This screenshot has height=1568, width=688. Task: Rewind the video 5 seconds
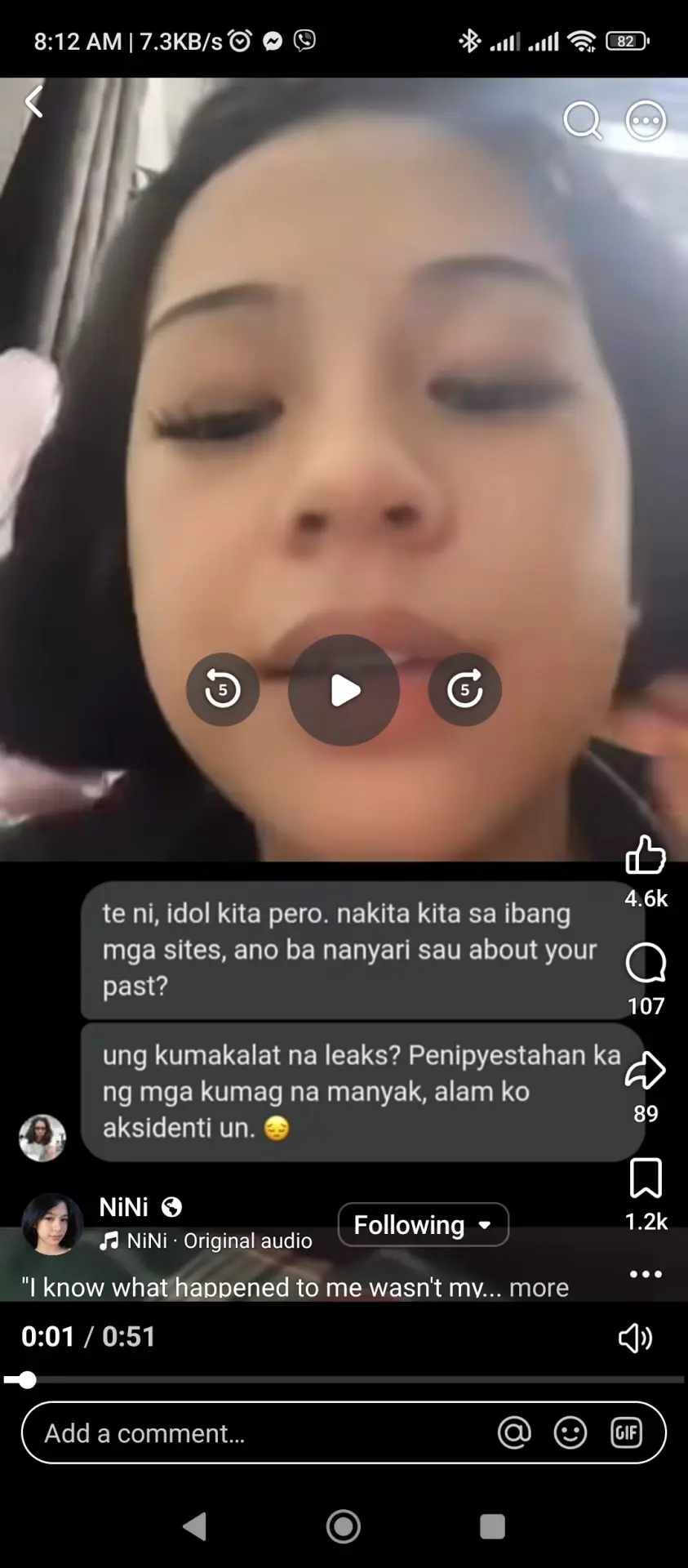point(223,689)
